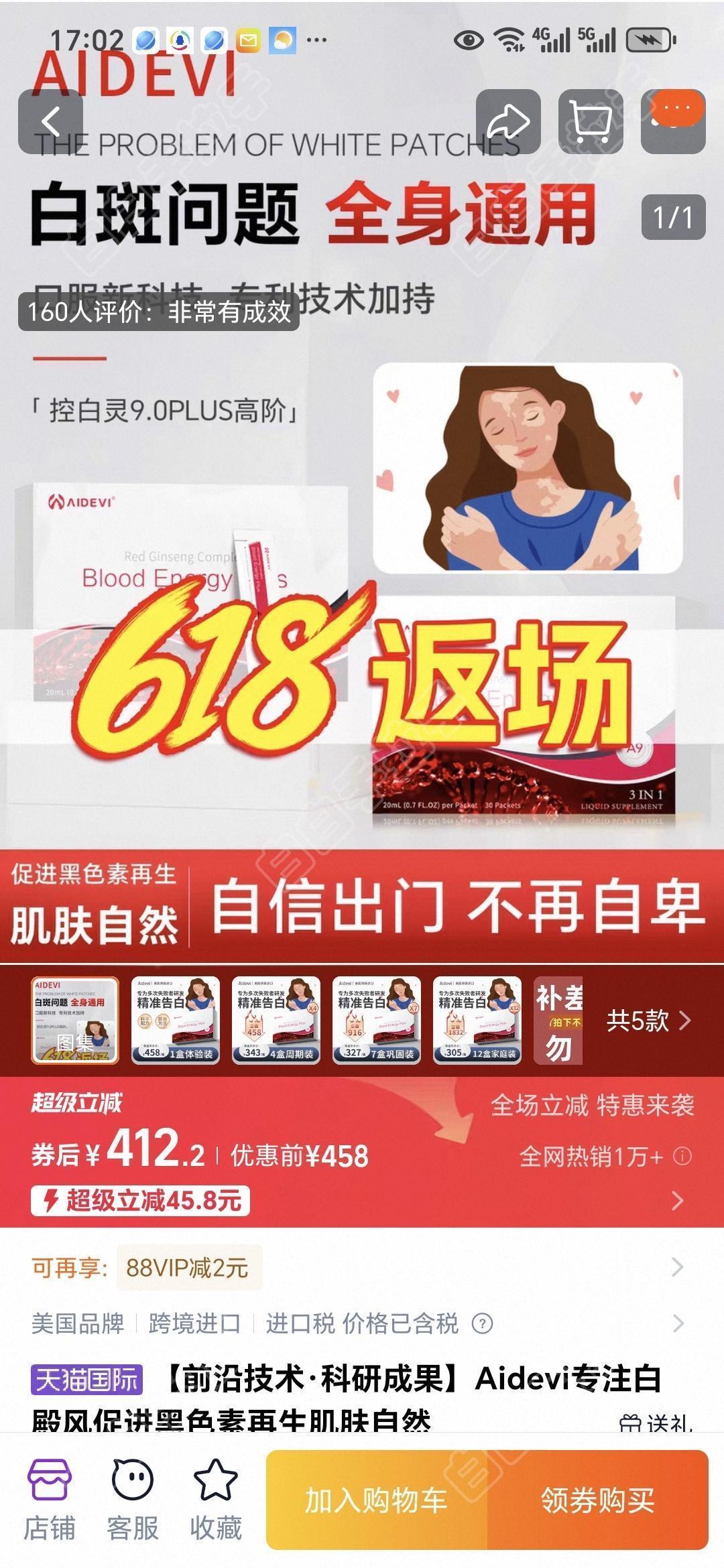The image size is (724, 1568).
Task: Choose the 4盒周期装 option
Action: (x=276, y=1021)
